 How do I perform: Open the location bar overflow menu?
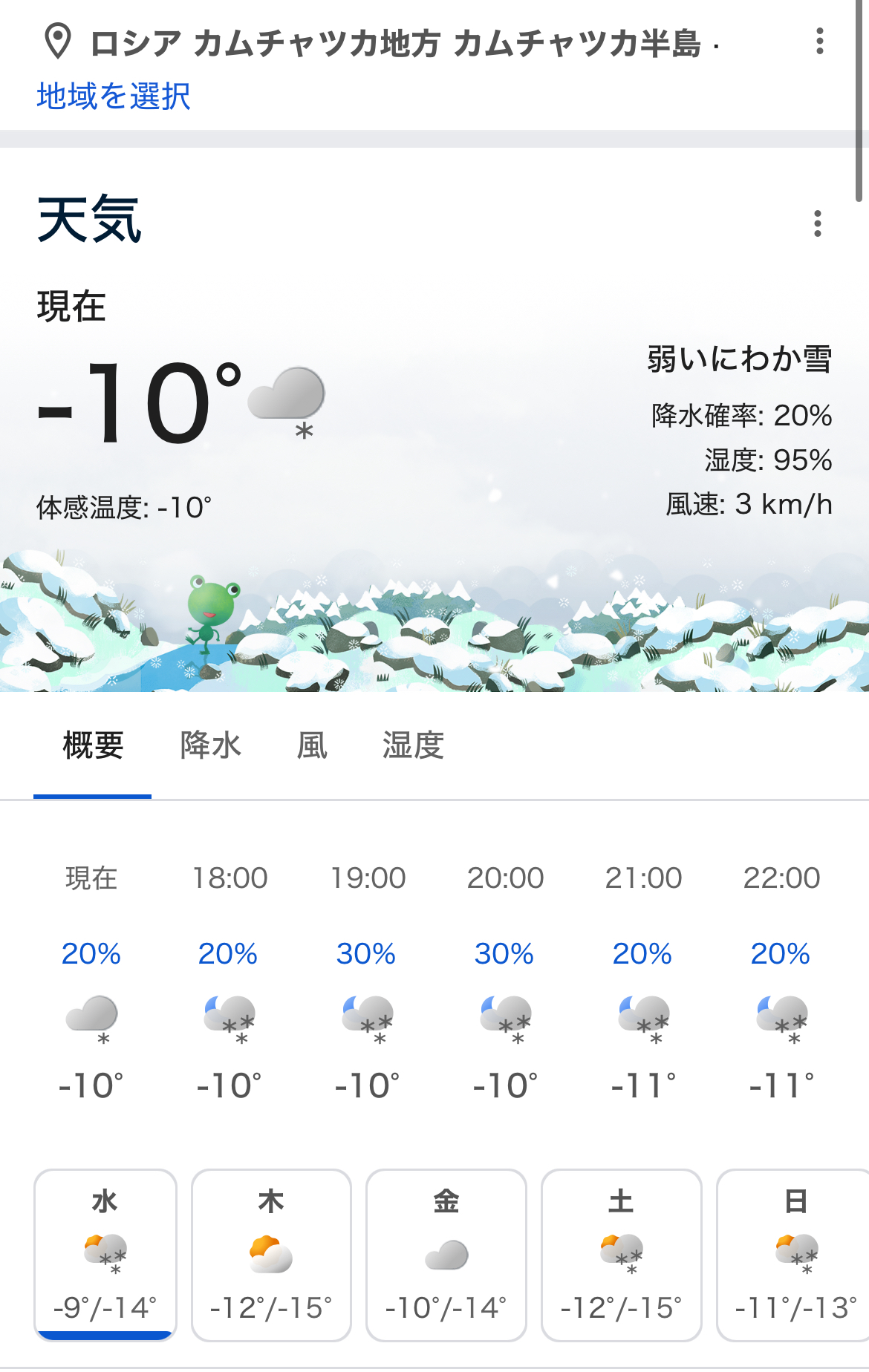(x=819, y=42)
